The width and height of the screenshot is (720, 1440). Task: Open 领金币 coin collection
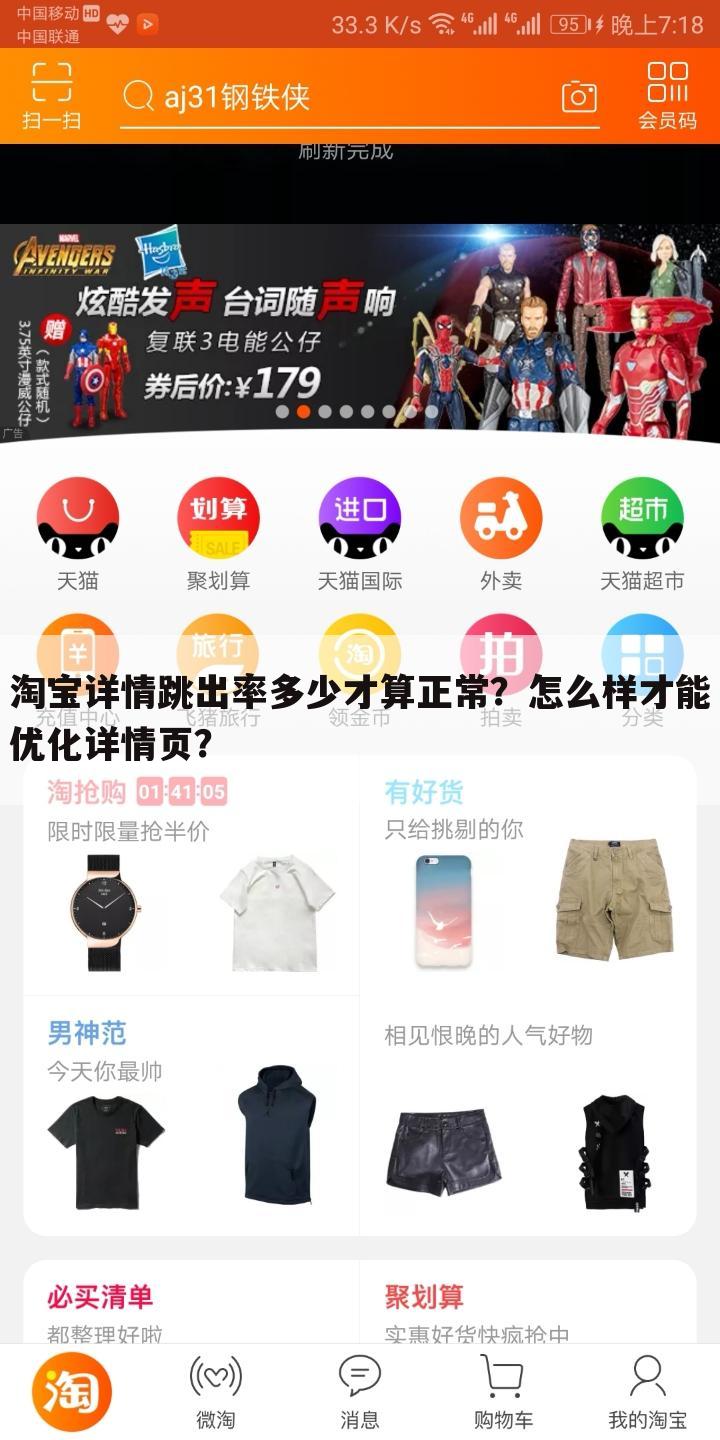pyautogui.click(x=360, y=655)
